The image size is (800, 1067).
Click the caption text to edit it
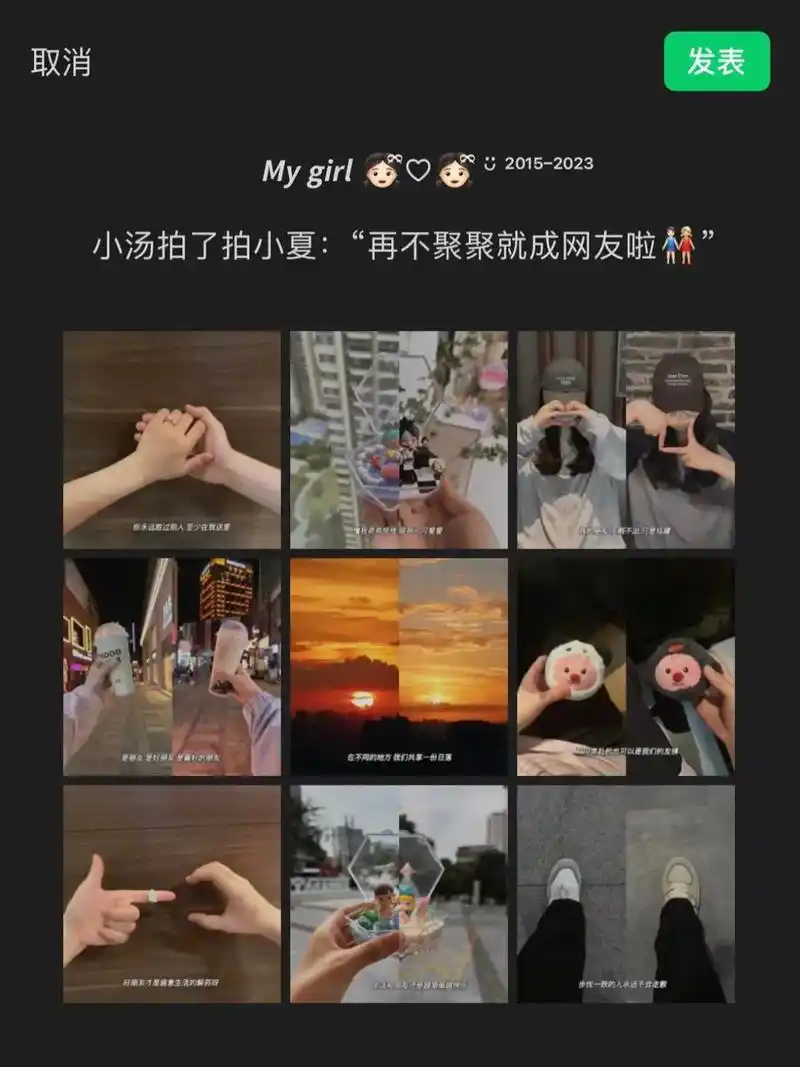click(400, 244)
